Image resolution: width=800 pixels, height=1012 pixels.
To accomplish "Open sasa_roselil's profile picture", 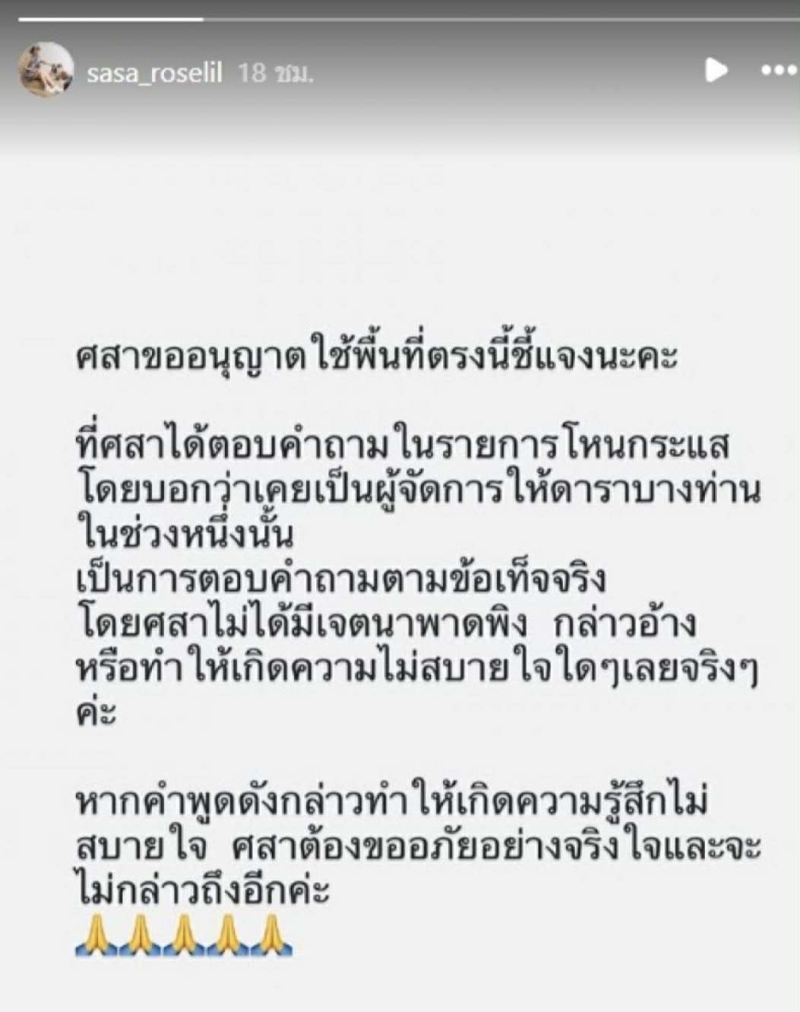I will 45,70.
